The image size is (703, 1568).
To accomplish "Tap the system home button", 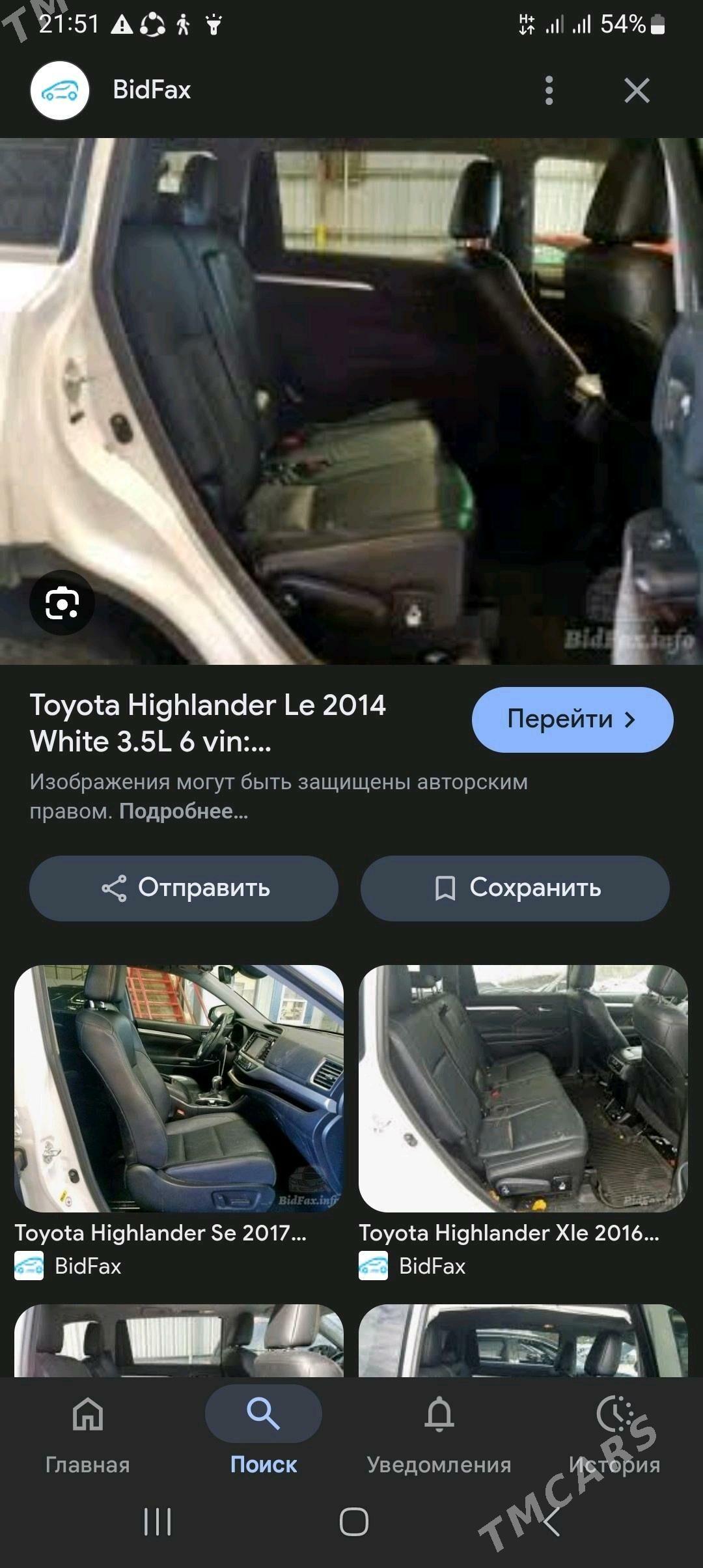I will [353, 1522].
